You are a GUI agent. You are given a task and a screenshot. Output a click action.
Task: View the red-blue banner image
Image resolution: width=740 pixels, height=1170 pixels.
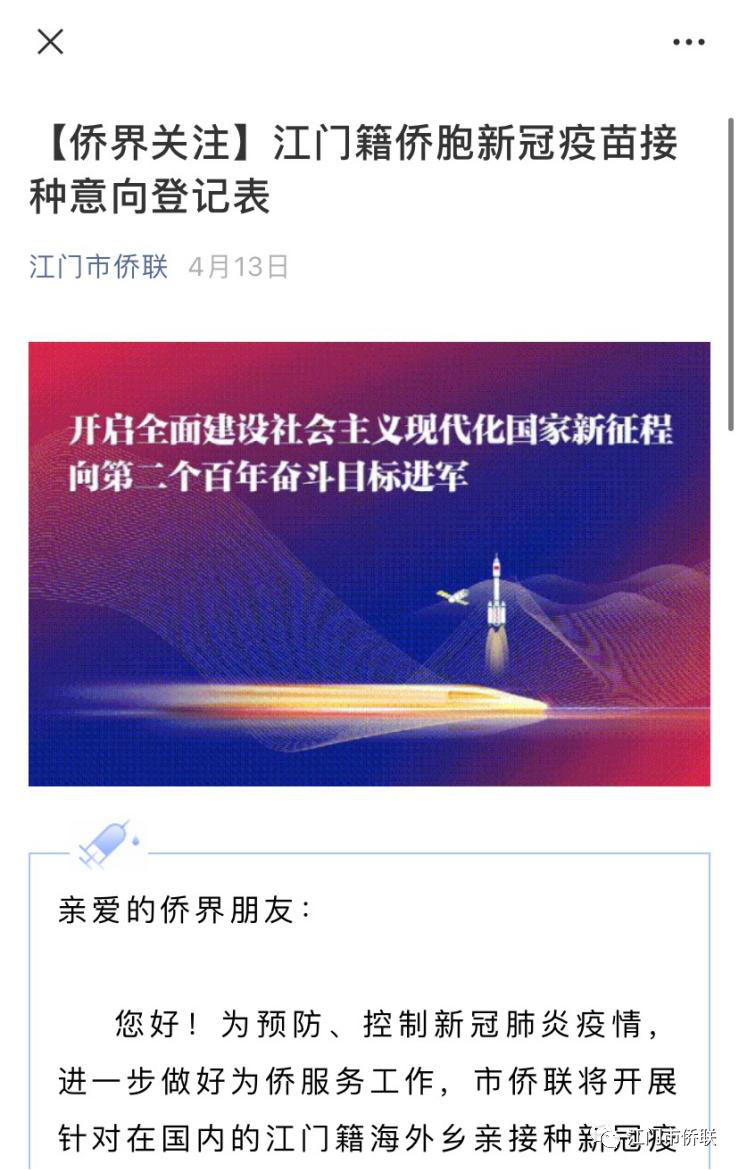369,563
